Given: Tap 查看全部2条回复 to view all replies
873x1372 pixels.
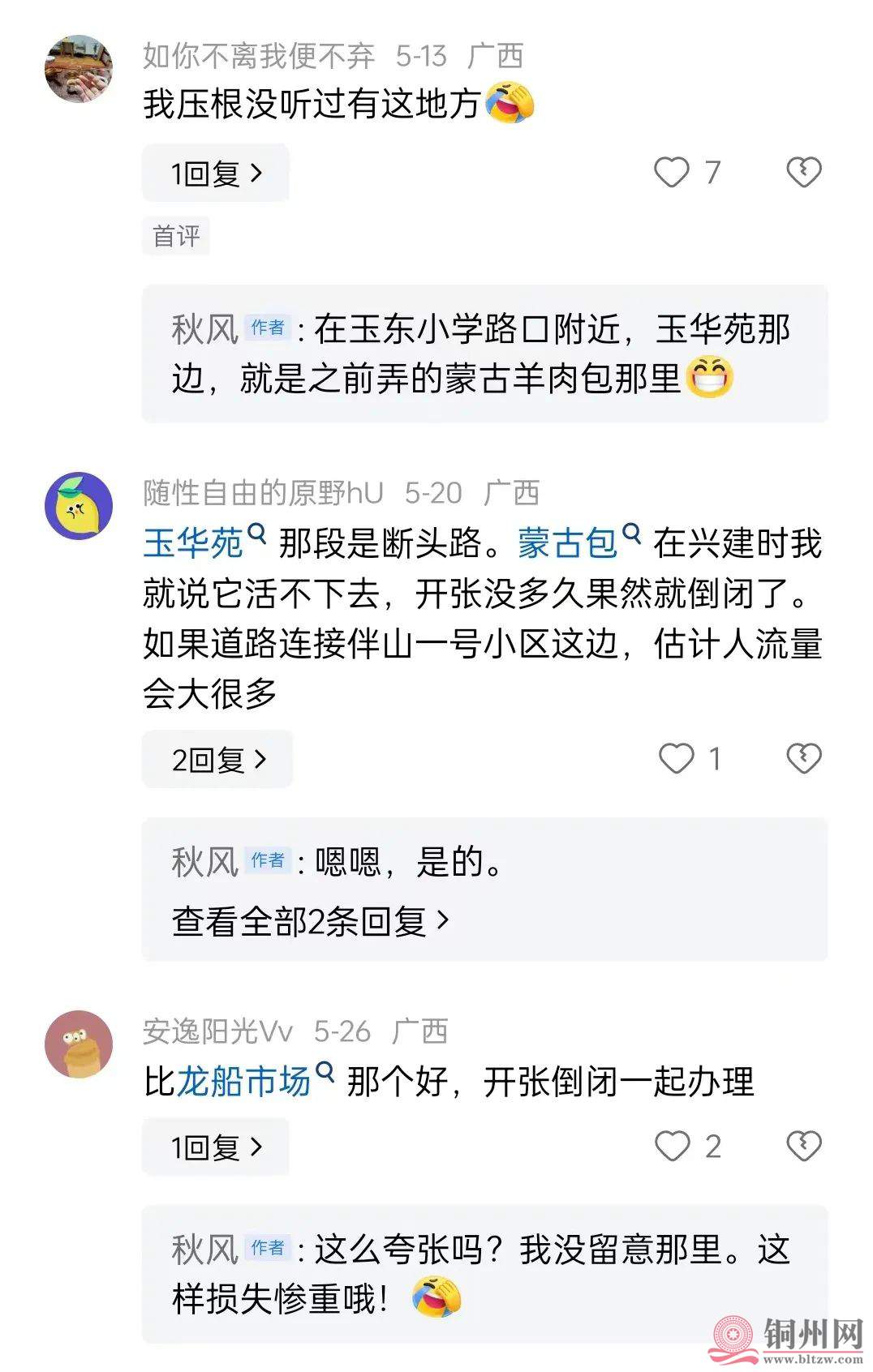Looking at the screenshot, I should pos(310,921).
